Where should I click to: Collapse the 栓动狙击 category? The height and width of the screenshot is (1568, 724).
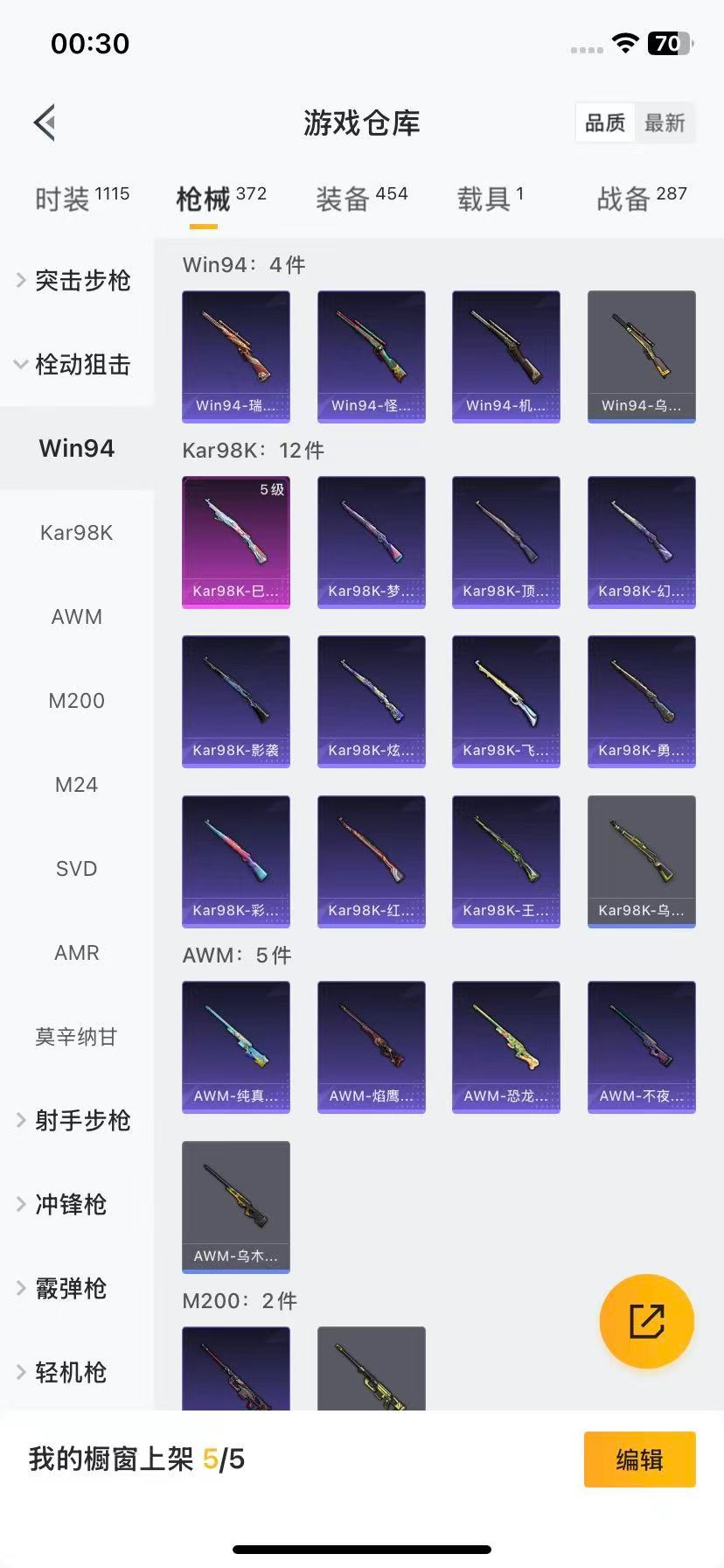point(77,365)
